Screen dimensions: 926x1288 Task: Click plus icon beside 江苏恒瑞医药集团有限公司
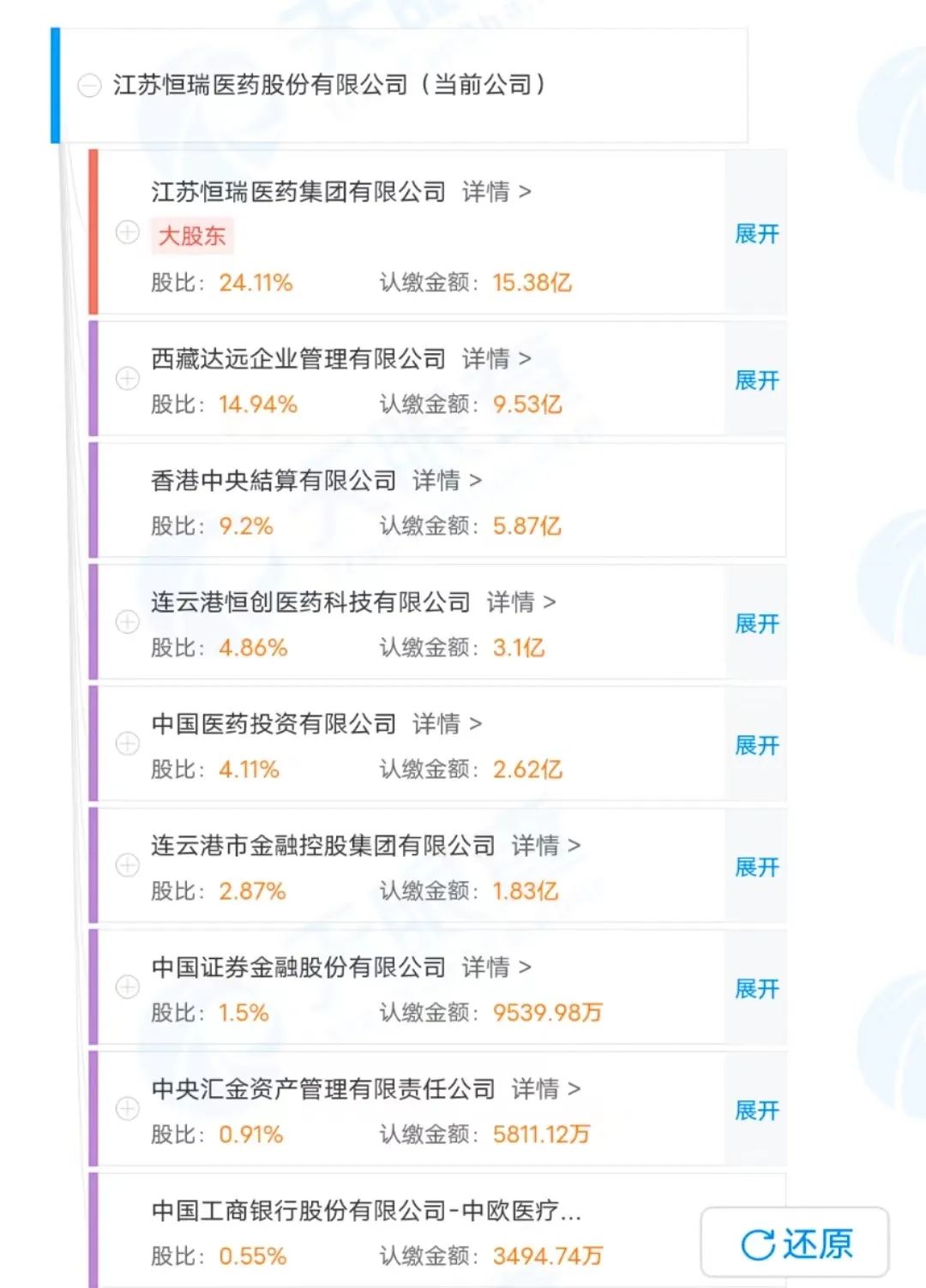coord(127,232)
